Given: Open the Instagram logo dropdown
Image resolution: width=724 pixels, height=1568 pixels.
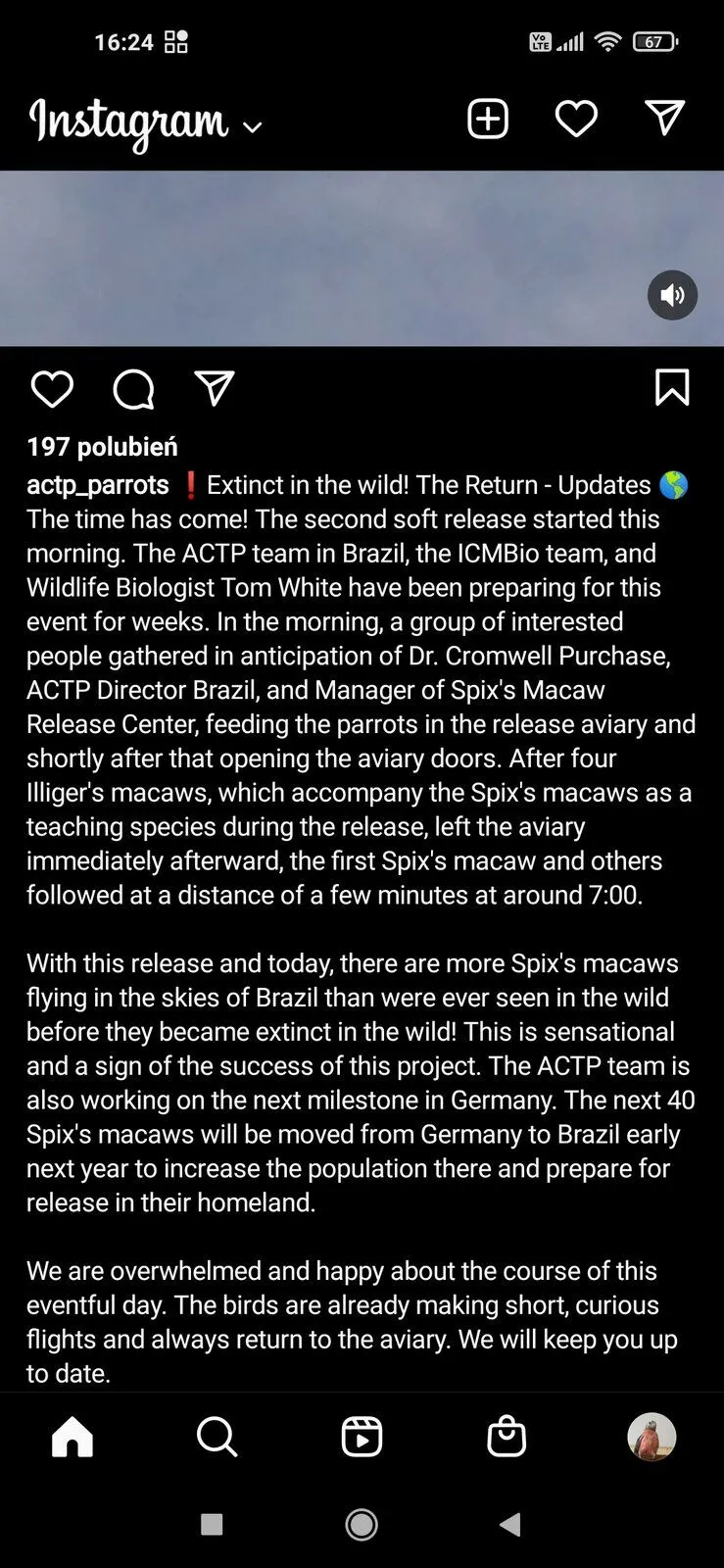Looking at the screenshot, I should pyautogui.click(x=127, y=122).
